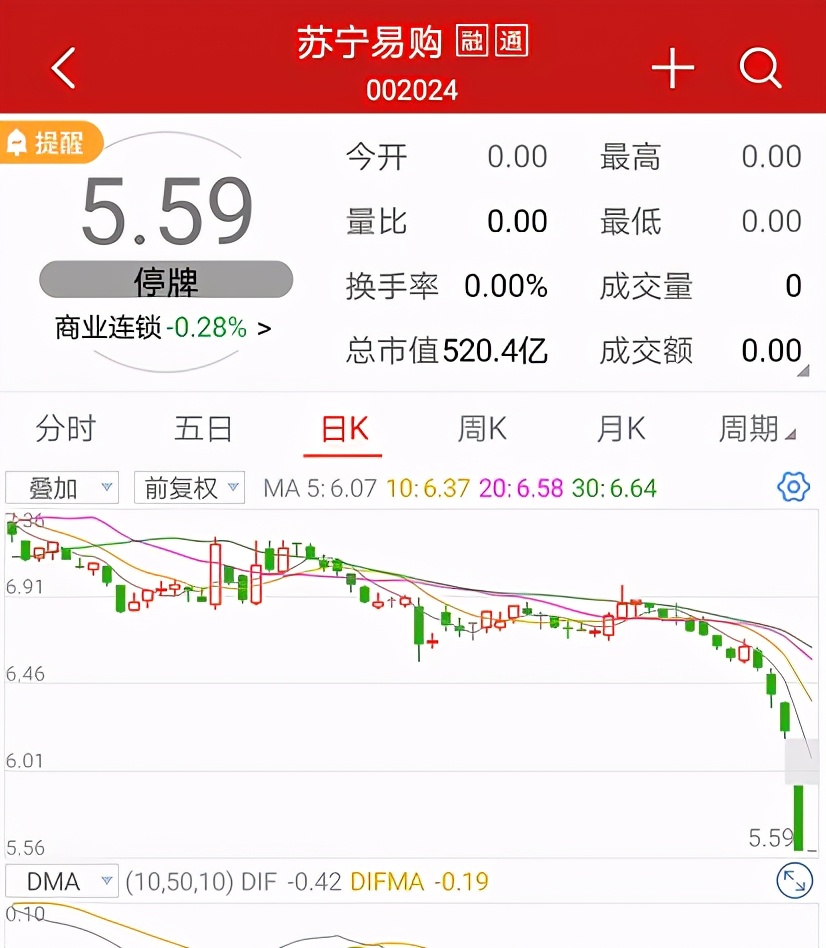Tap the back arrow to exit stock page
The width and height of the screenshot is (826, 948).
(x=64, y=65)
